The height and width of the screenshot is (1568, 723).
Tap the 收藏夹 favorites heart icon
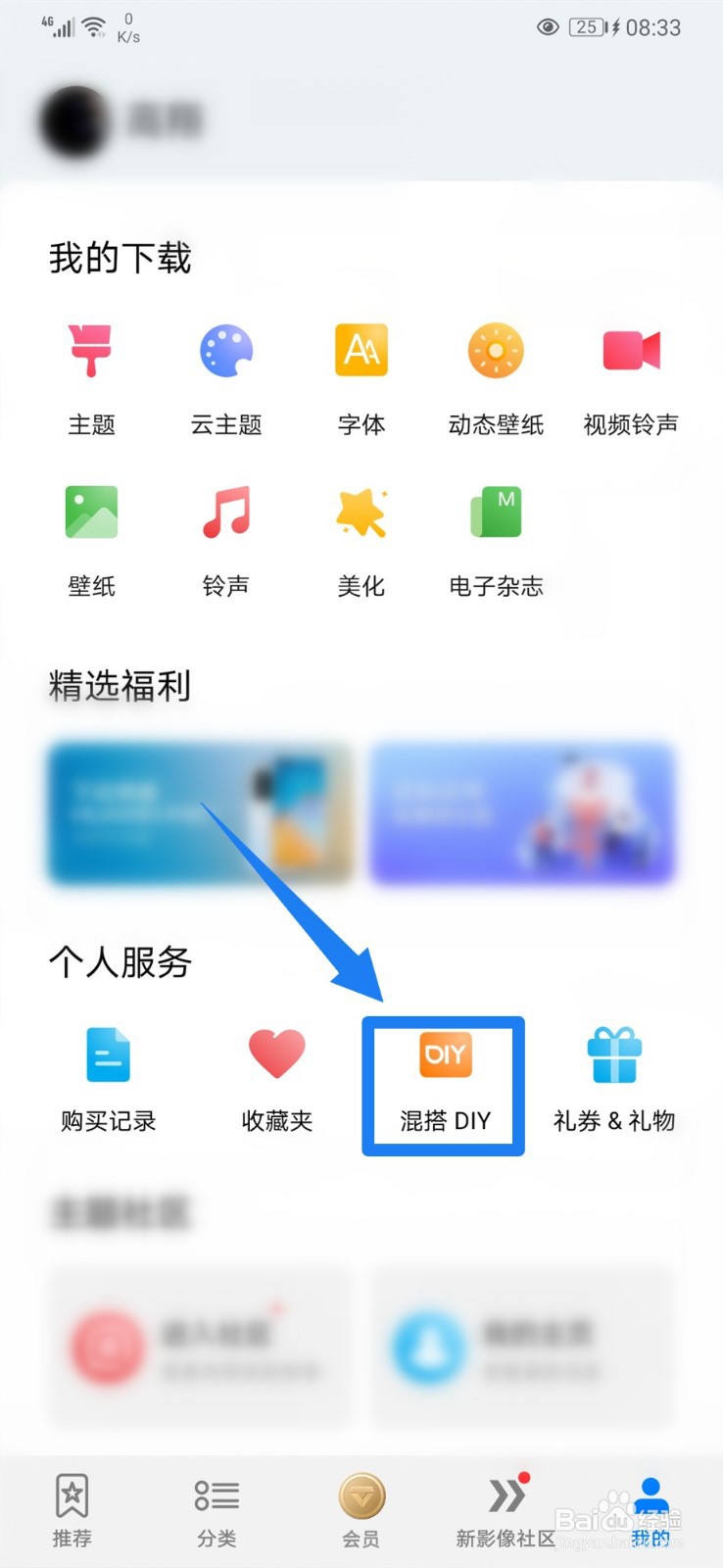coord(275,1054)
